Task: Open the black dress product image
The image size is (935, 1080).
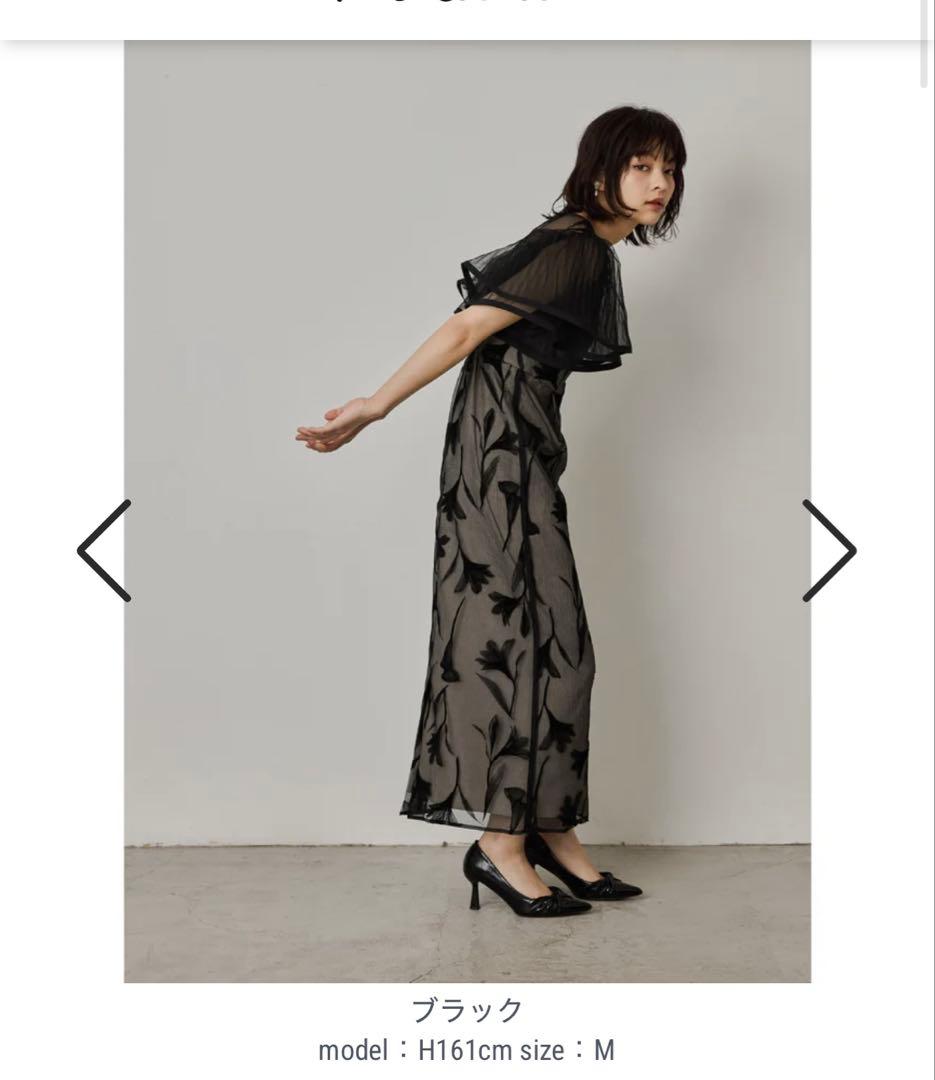Action: pos(467,510)
